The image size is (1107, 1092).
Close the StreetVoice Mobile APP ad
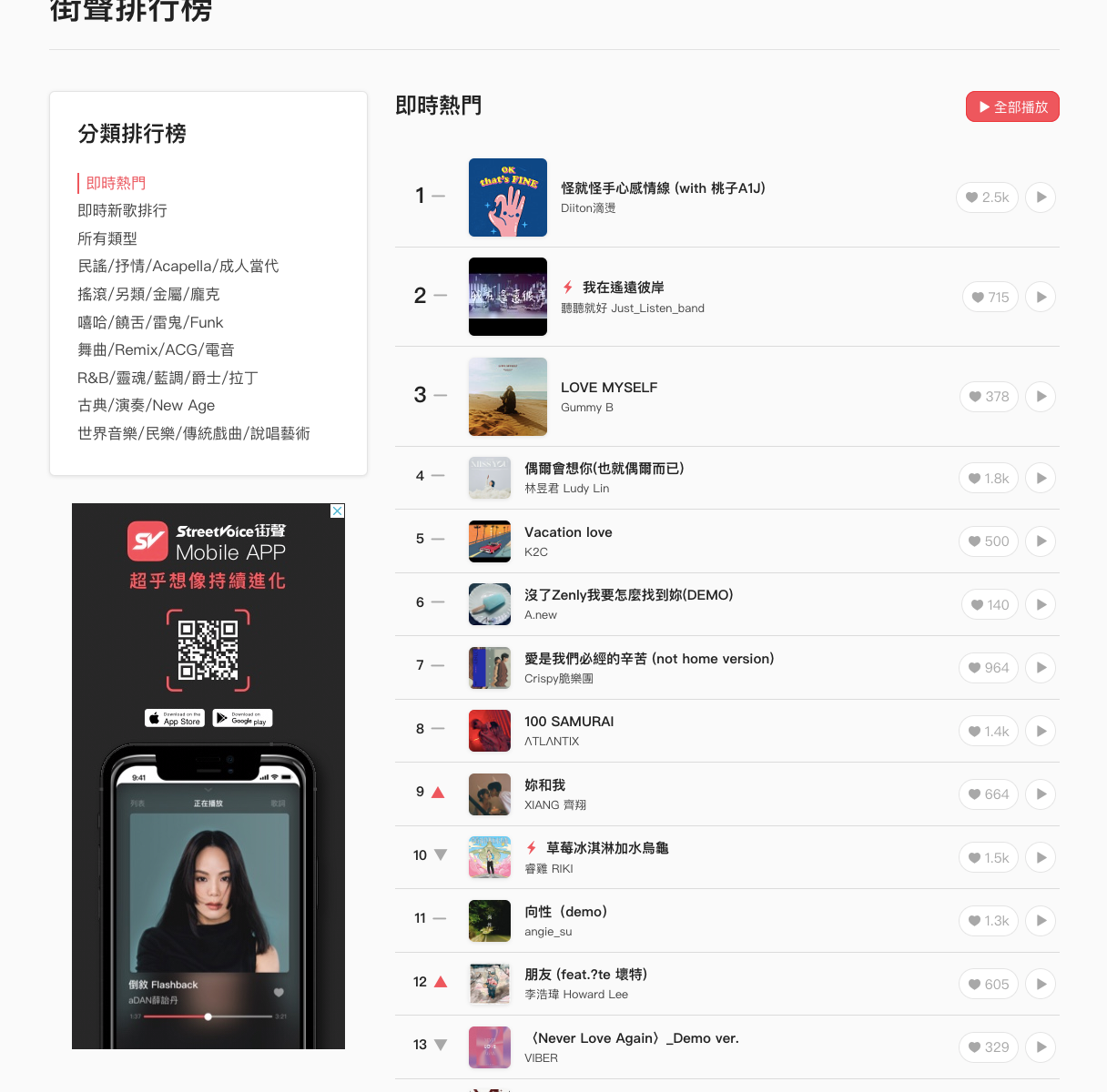tap(337, 511)
